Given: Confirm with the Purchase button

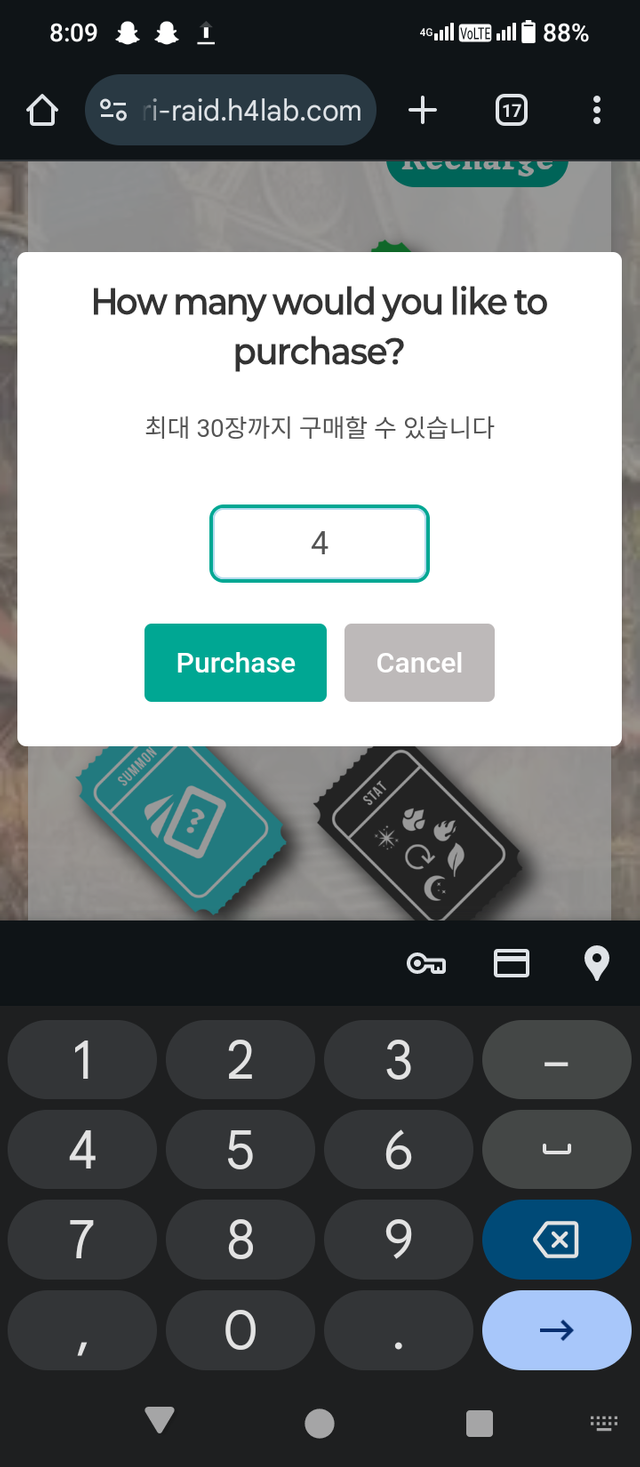Looking at the screenshot, I should [x=235, y=662].
